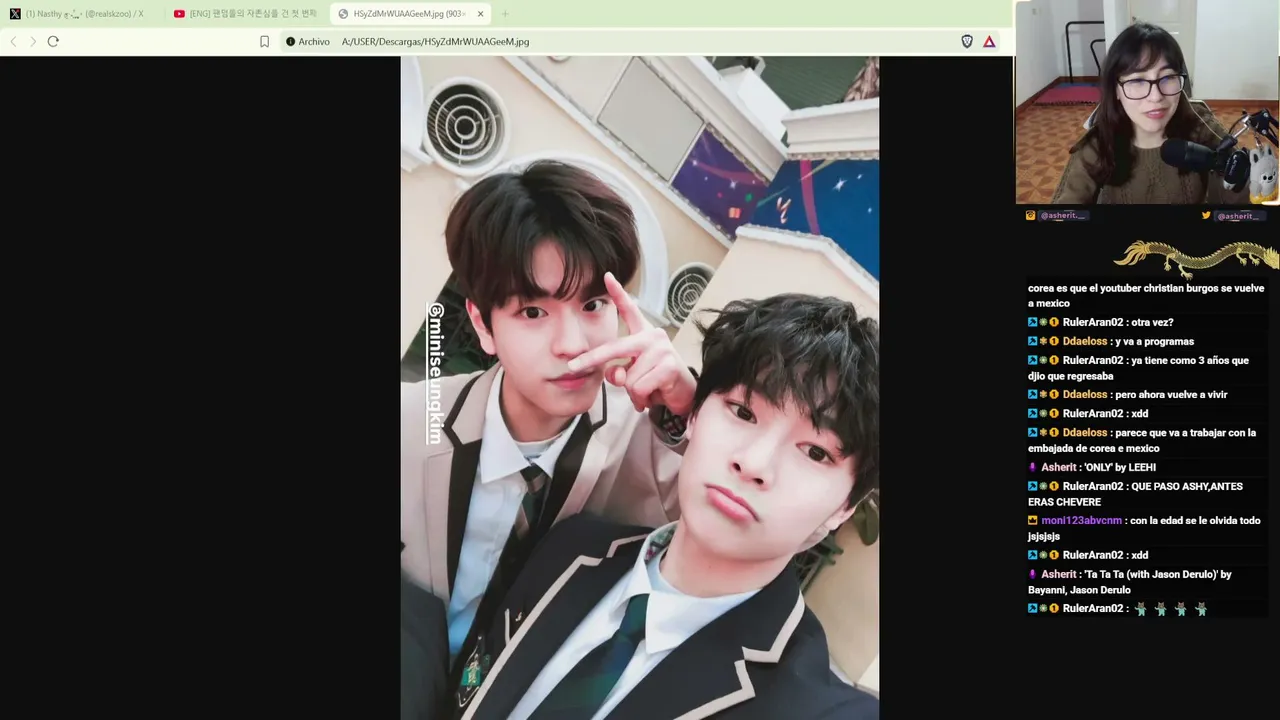
Task: Go back to the previous page
Action: (x=13, y=42)
